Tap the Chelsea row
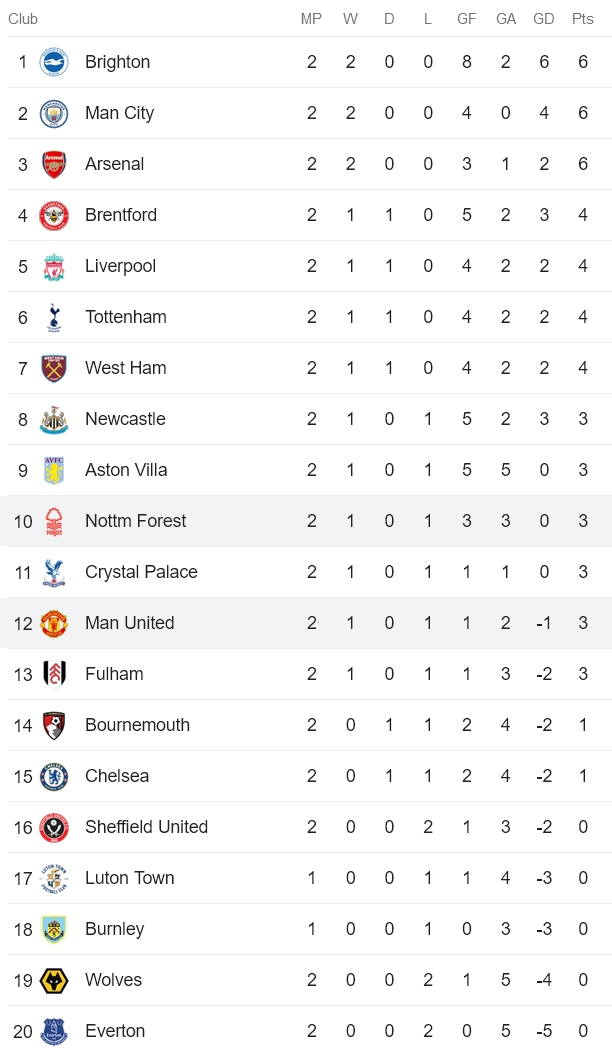 coord(117,776)
